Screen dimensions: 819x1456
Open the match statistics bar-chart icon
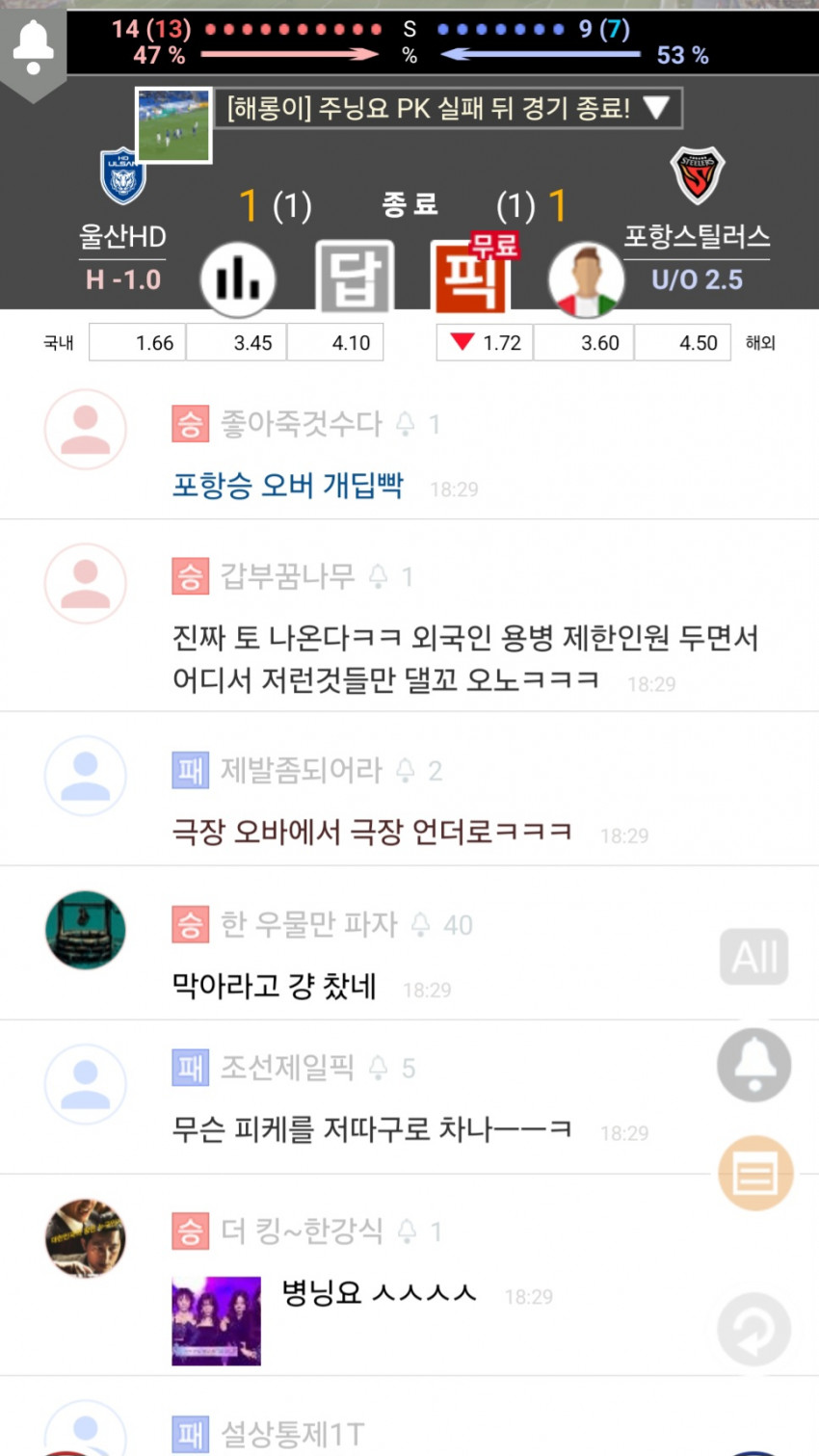tap(238, 279)
